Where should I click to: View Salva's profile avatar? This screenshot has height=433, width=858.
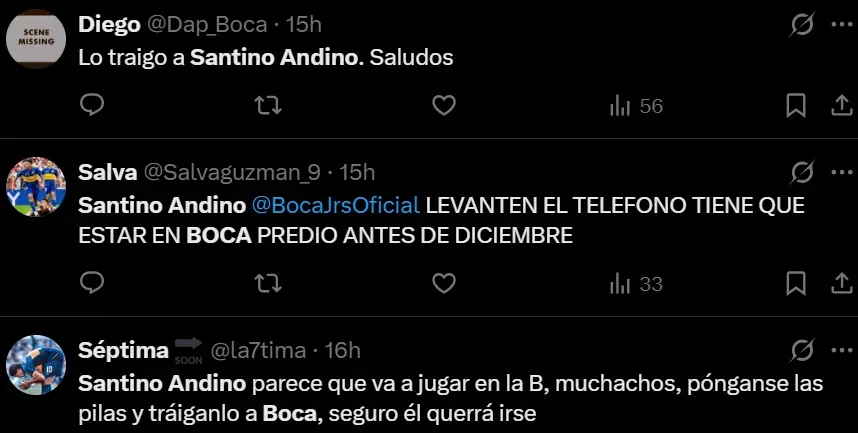(36, 187)
